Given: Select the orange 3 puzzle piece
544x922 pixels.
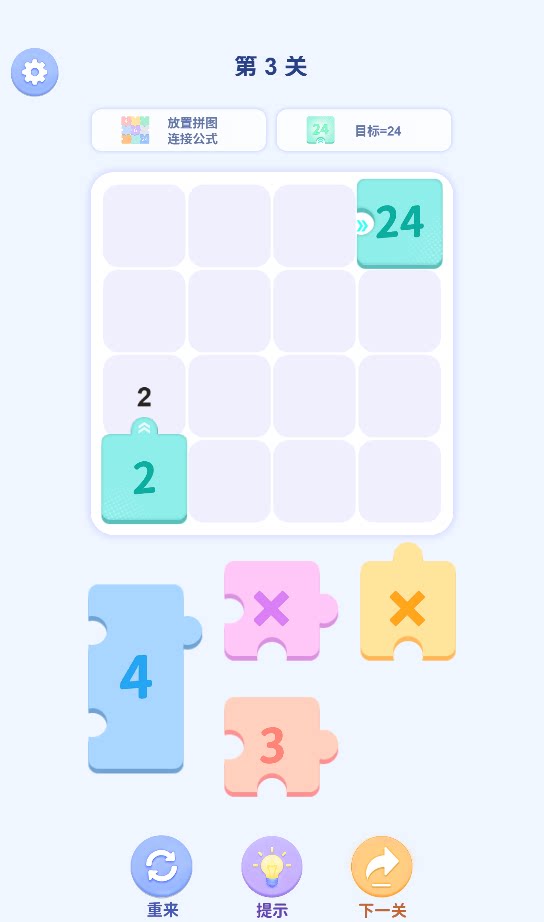Looking at the screenshot, I should 276,747.
